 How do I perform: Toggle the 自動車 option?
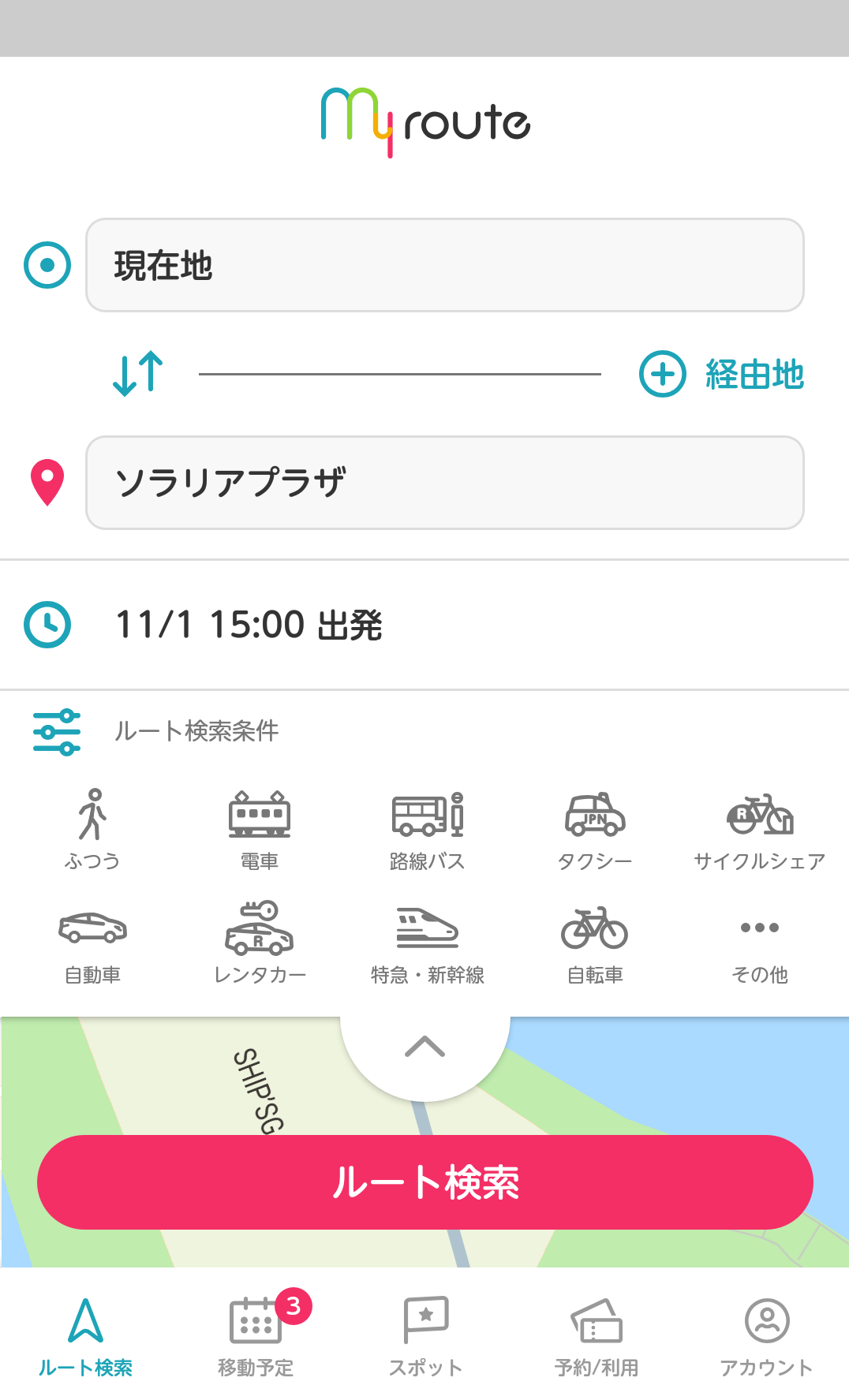point(92,943)
